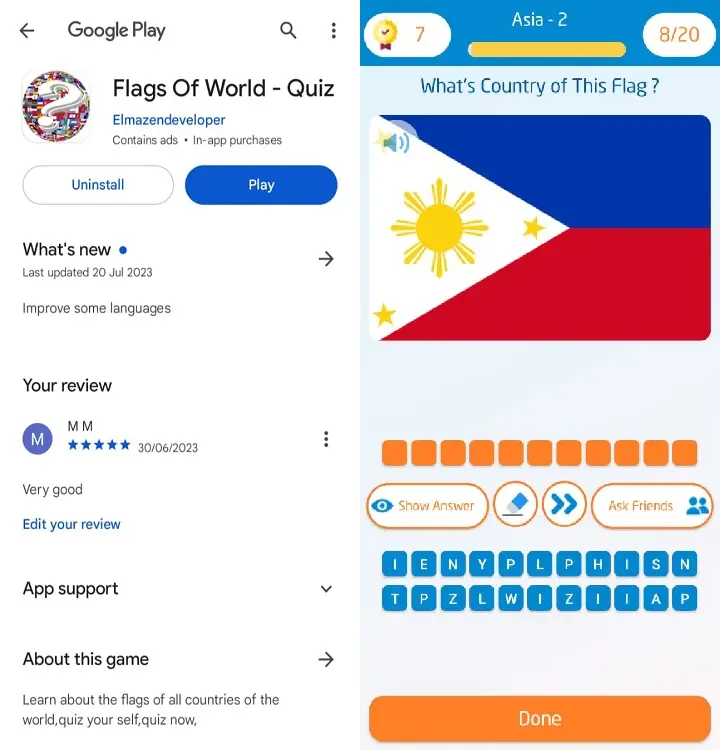The image size is (720, 750).
Task: Select the letter H tile
Action: tap(598, 565)
